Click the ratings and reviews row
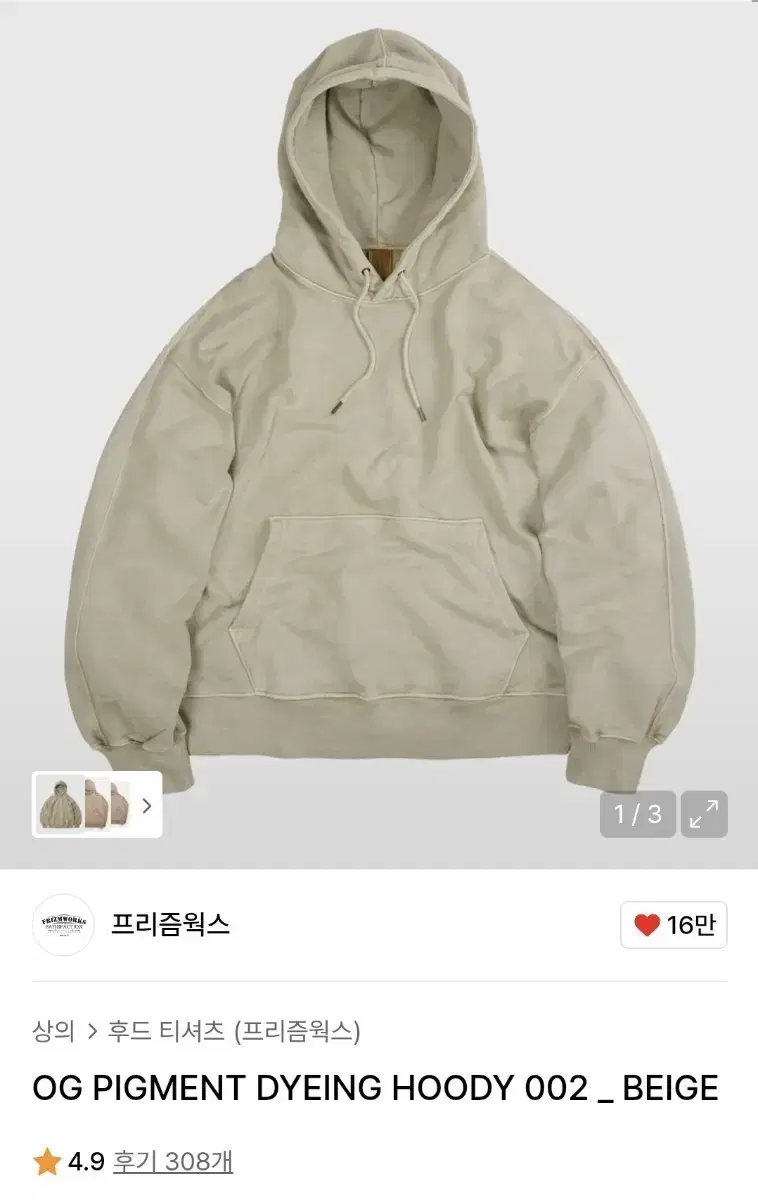 pos(130,1162)
